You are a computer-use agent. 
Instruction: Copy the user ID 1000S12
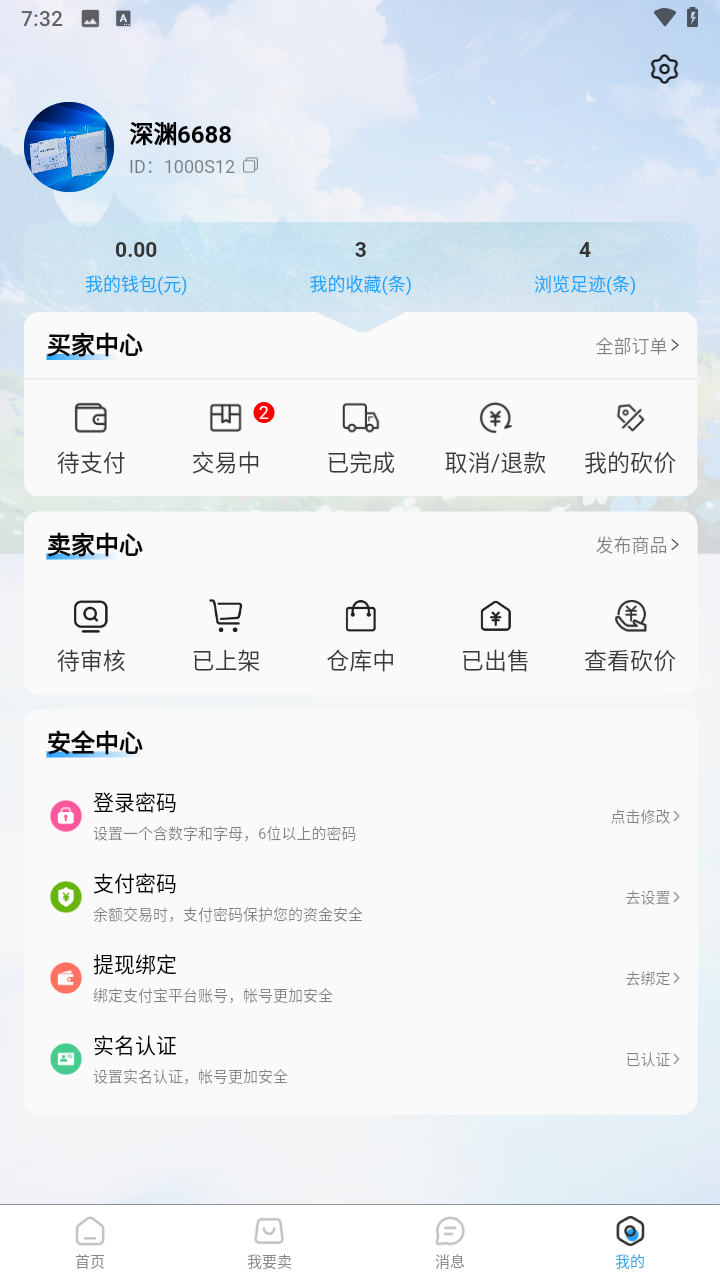250,166
